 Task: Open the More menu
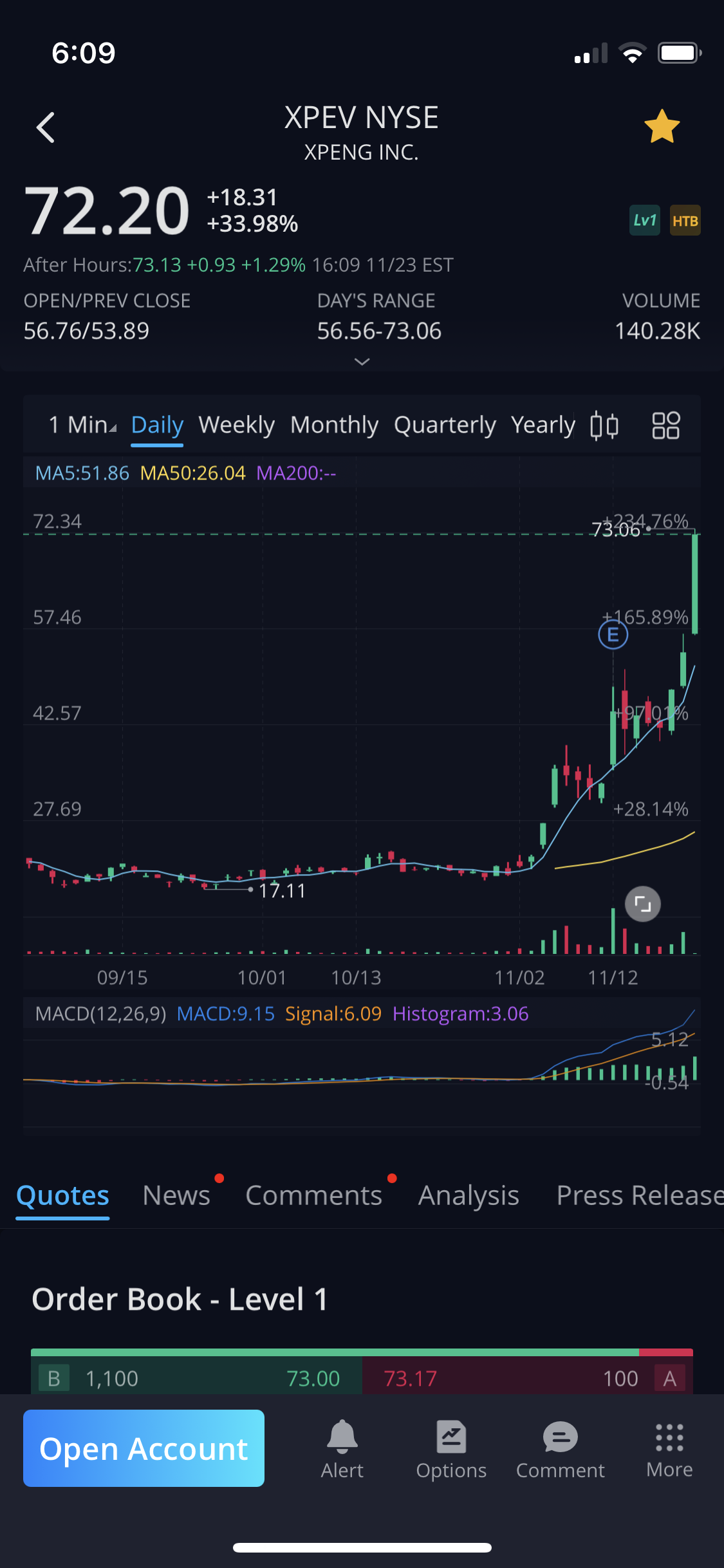click(669, 1448)
